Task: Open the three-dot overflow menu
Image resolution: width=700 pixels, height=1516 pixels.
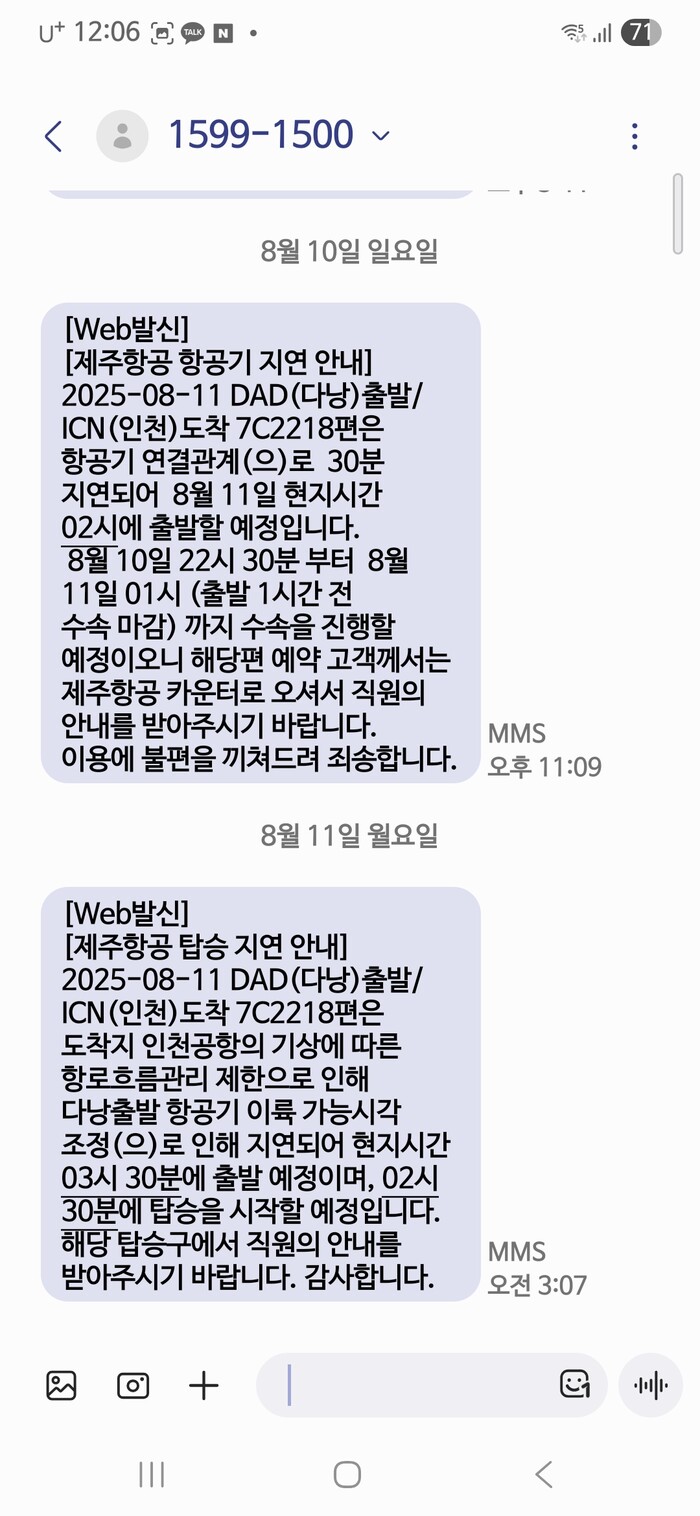Action: coord(634,136)
